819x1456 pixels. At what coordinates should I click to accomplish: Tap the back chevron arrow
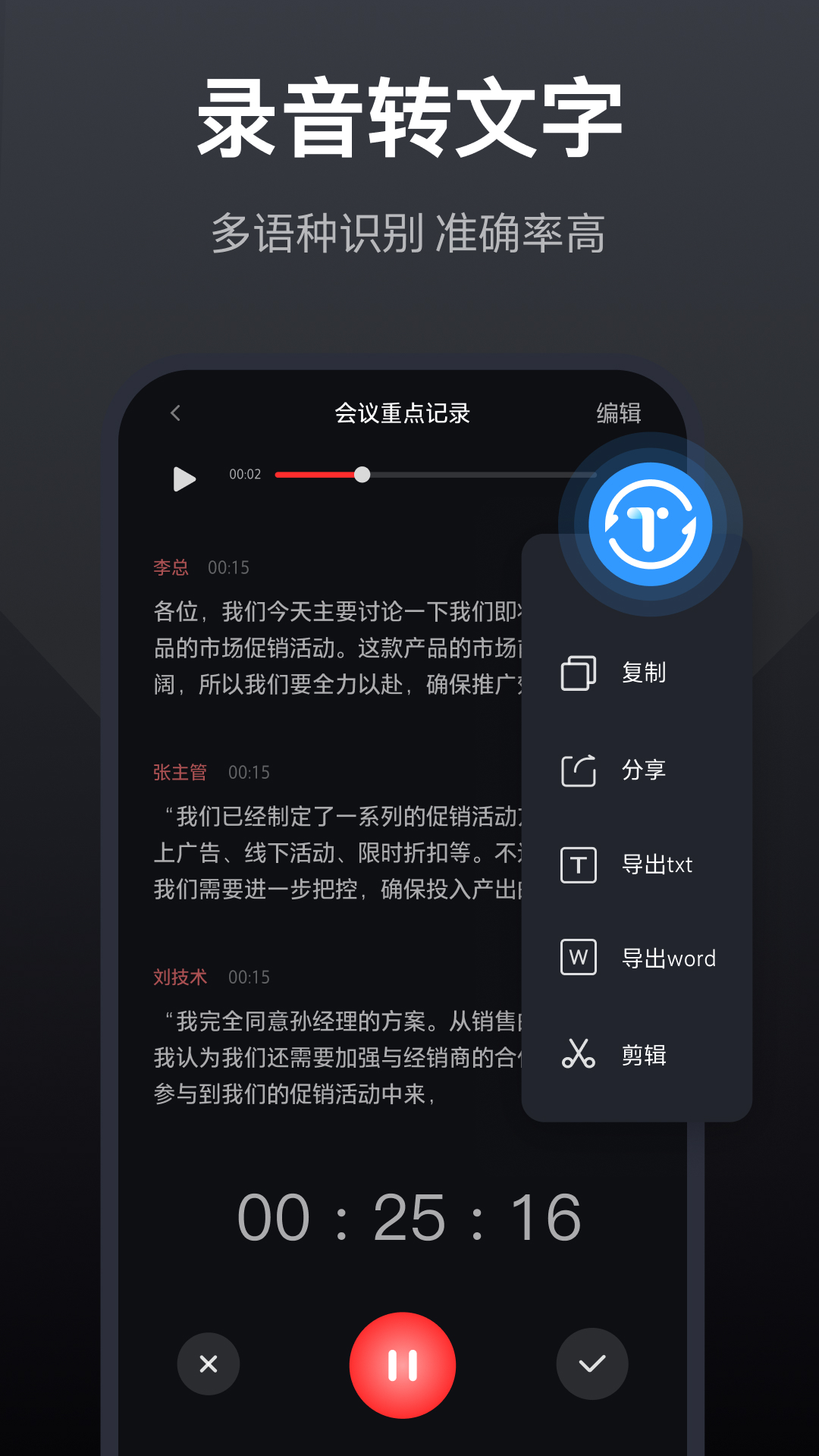coord(177,412)
